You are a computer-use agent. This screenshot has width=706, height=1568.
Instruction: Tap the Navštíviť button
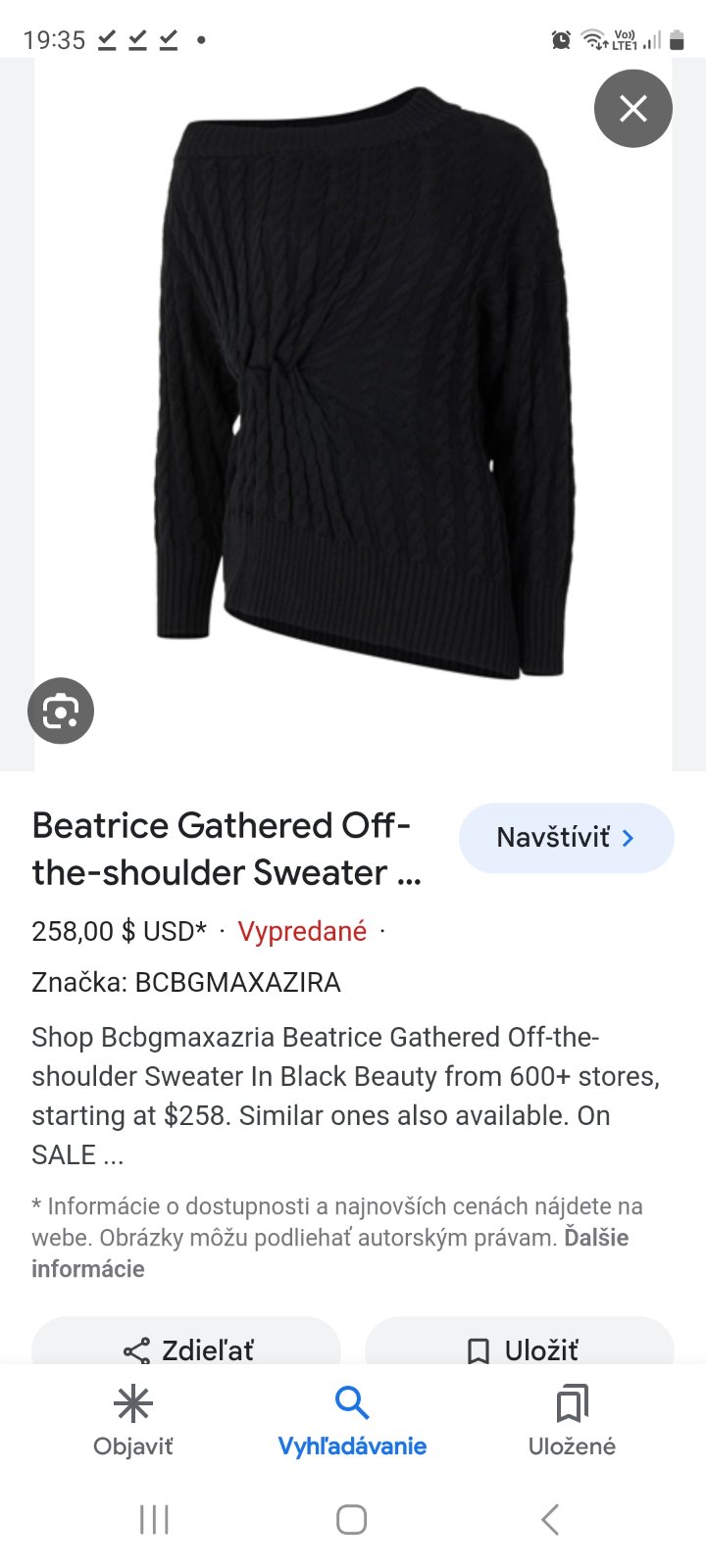(x=566, y=838)
